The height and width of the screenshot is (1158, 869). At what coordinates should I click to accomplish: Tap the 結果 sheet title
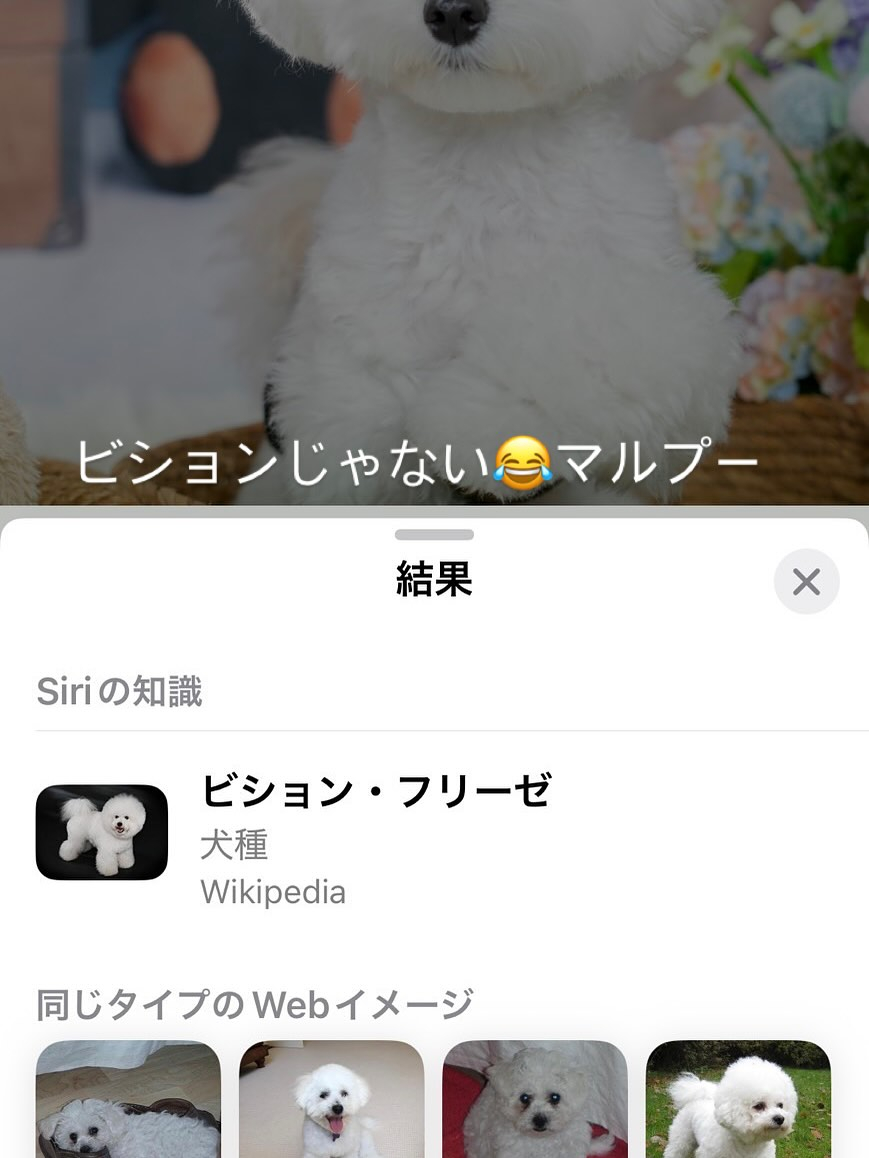pyautogui.click(x=434, y=581)
